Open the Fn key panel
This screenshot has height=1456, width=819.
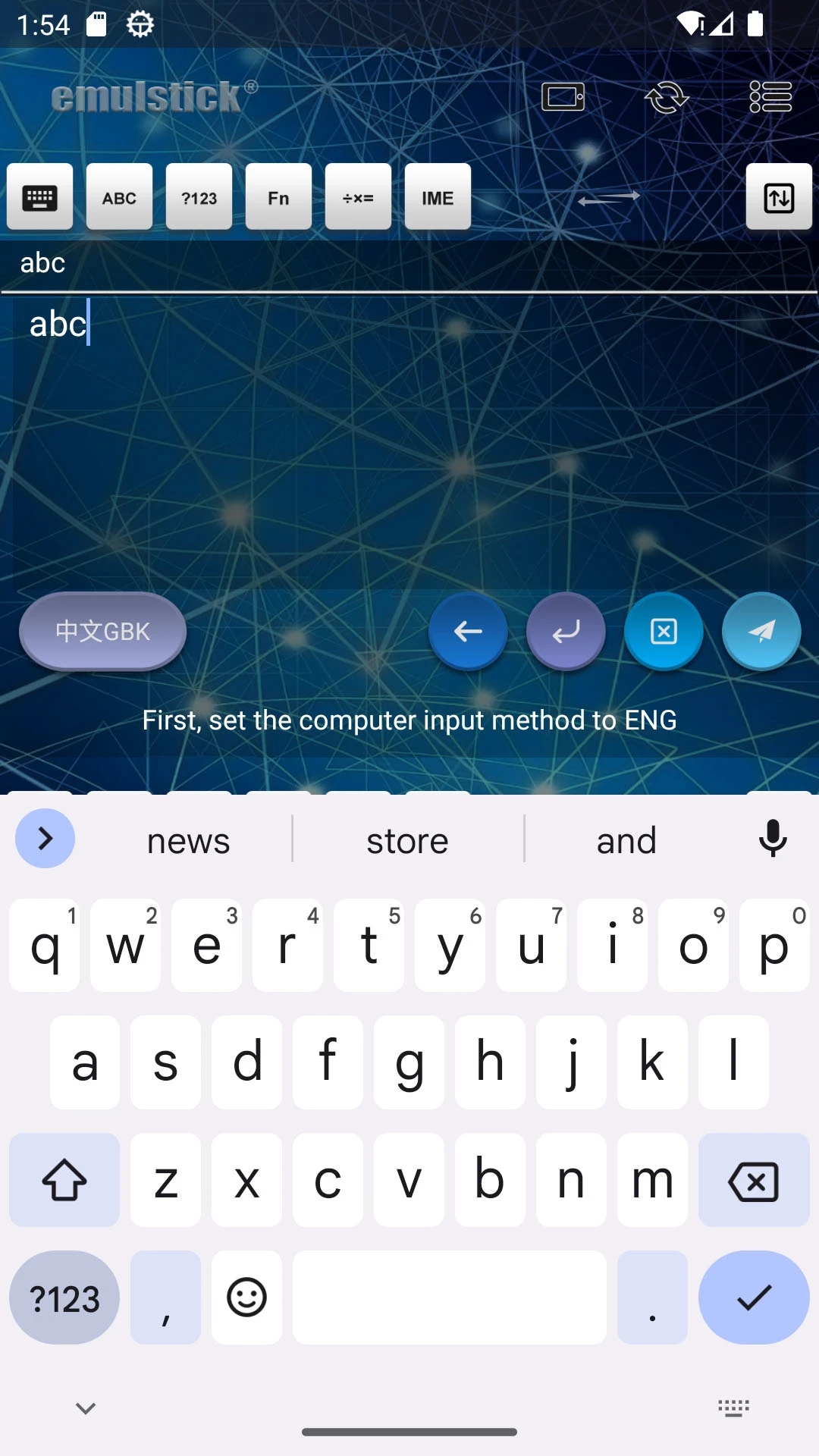click(x=278, y=197)
